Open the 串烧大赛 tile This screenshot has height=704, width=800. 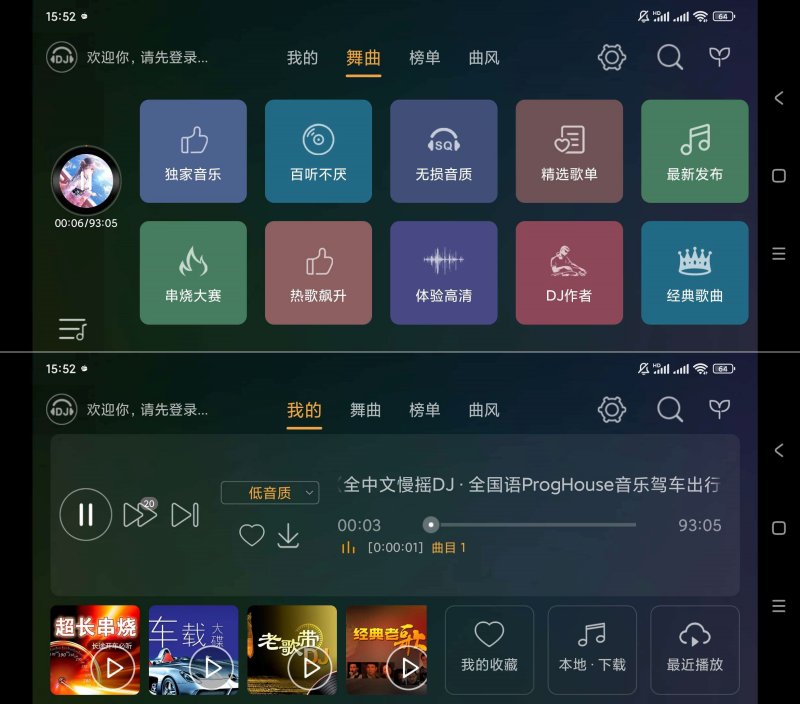click(193, 273)
